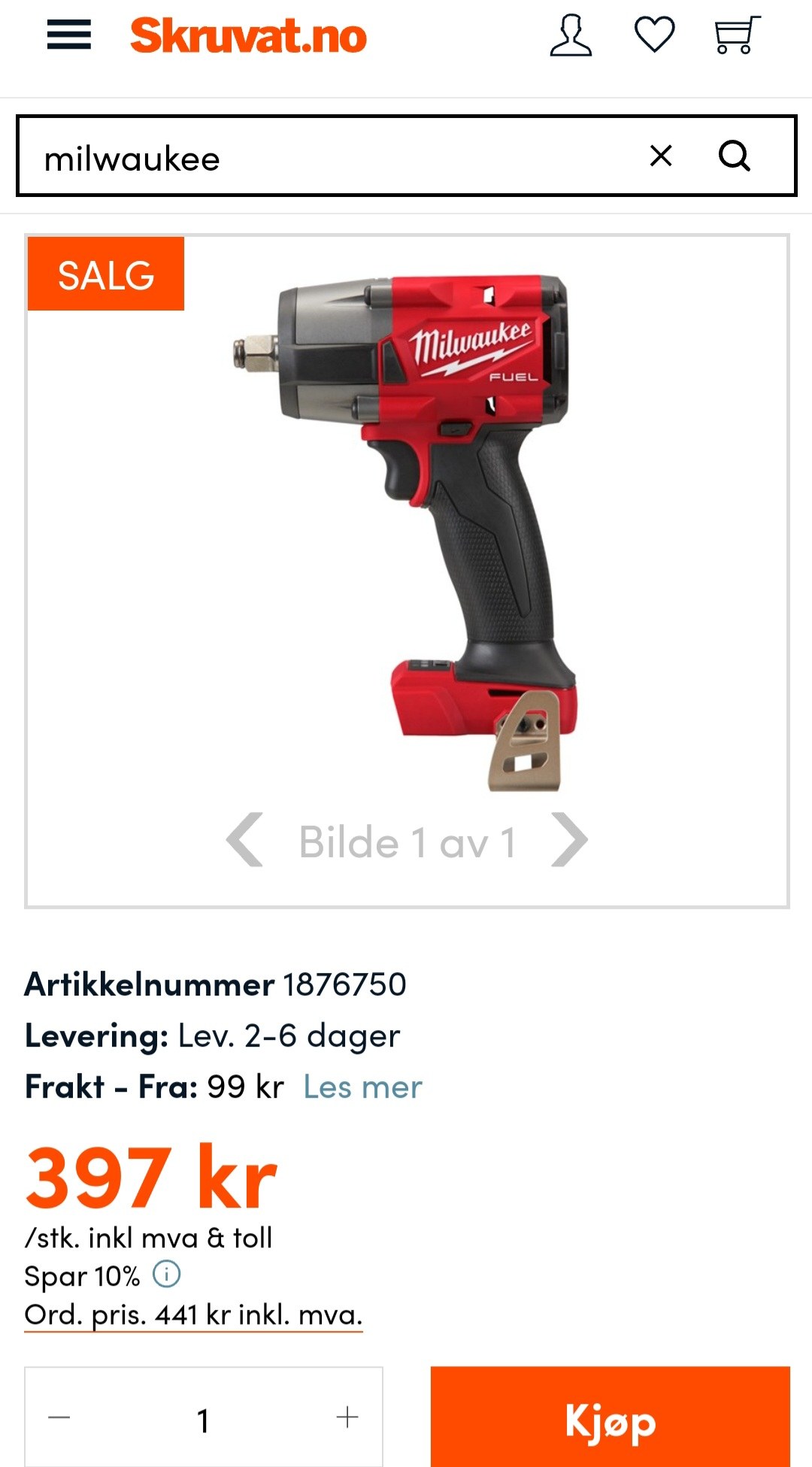Add the product with Kjøp button
Image resolution: width=812 pixels, height=1467 pixels.
611,1418
